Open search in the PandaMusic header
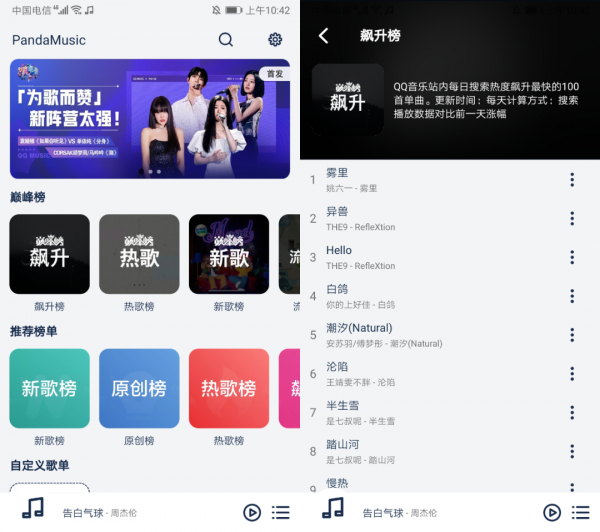This screenshot has width=600, height=532. [226, 40]
